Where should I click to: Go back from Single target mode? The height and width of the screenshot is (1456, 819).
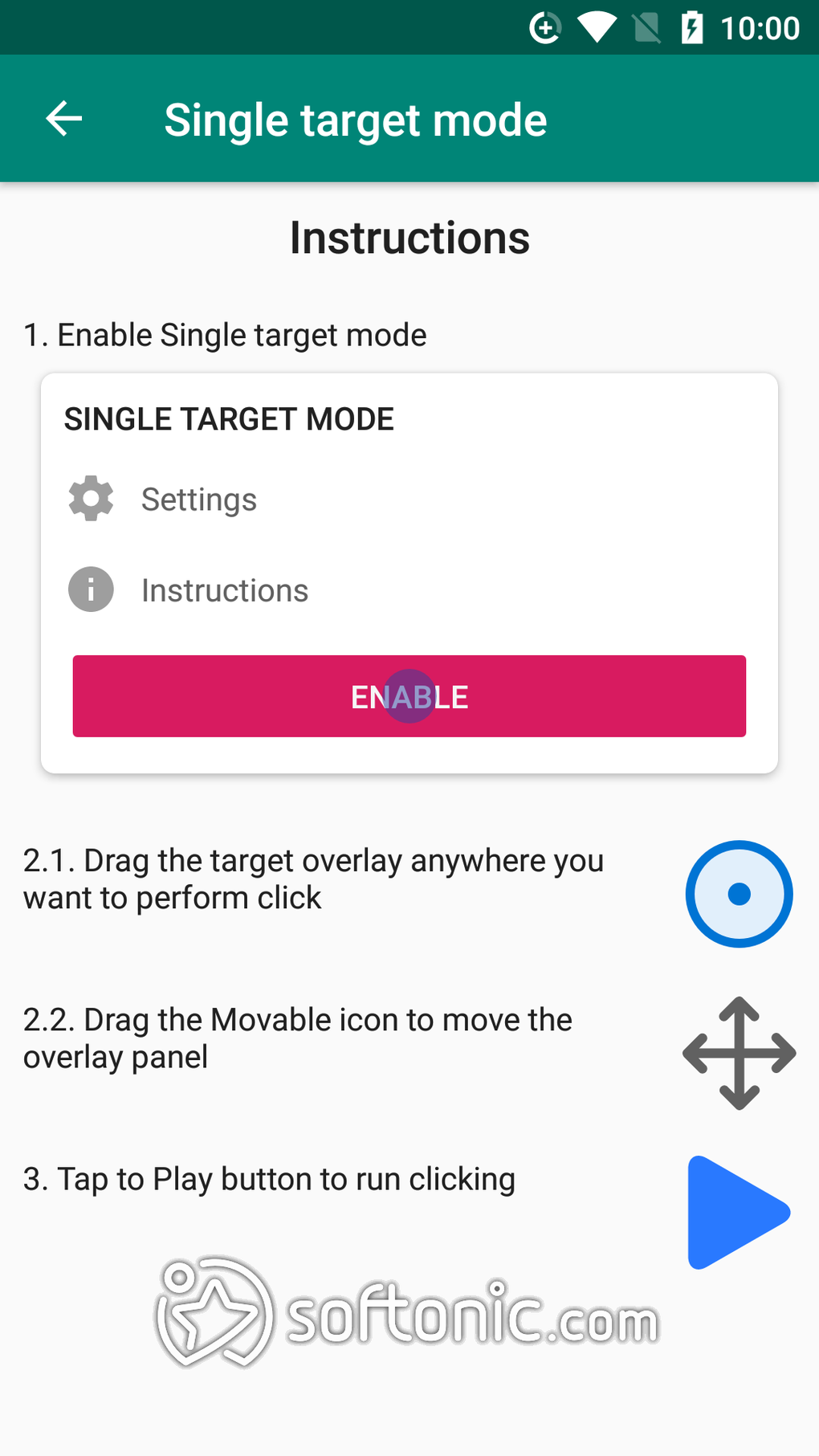[x=63, y=119]
